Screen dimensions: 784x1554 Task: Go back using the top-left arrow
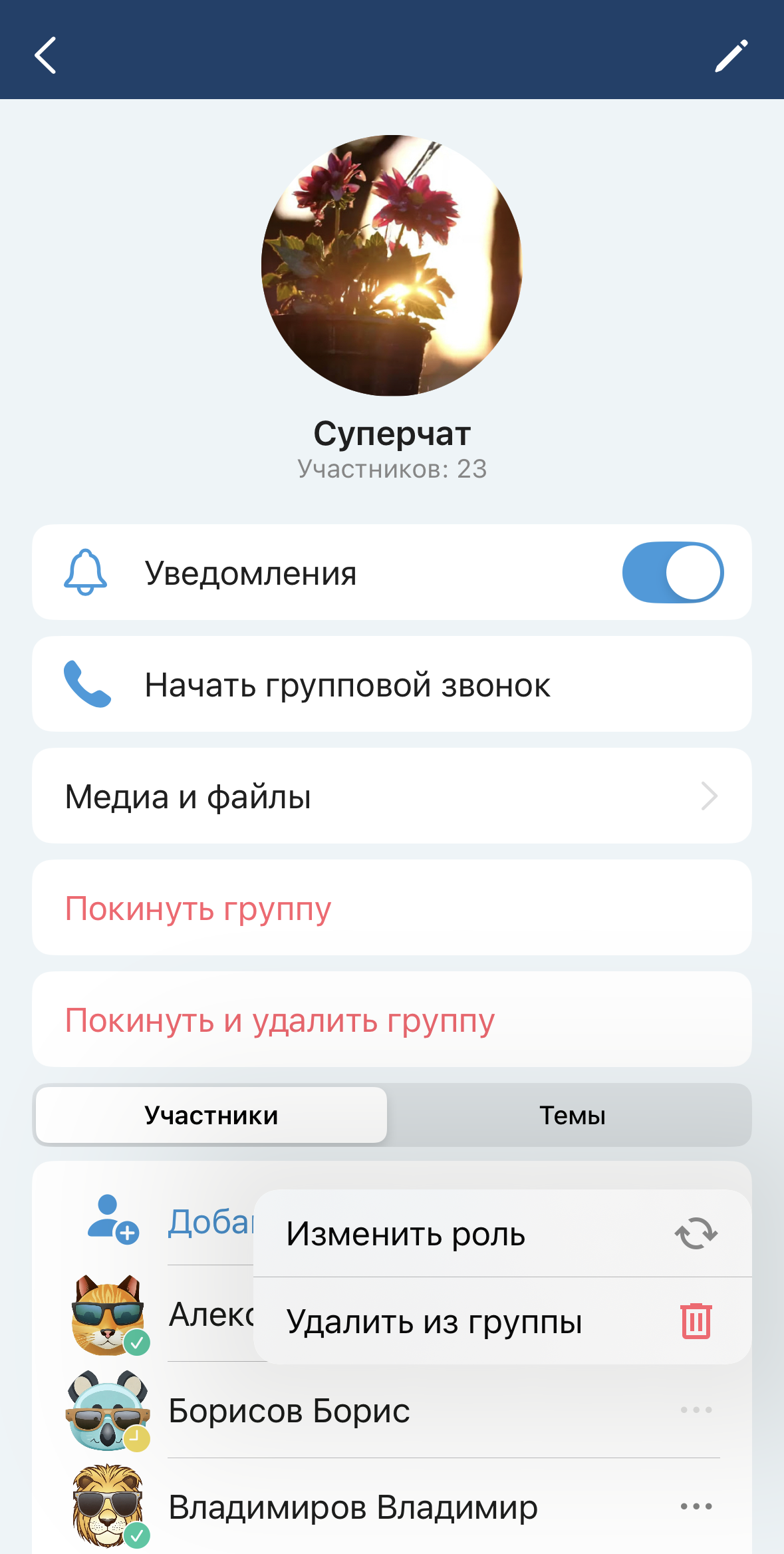45,55
